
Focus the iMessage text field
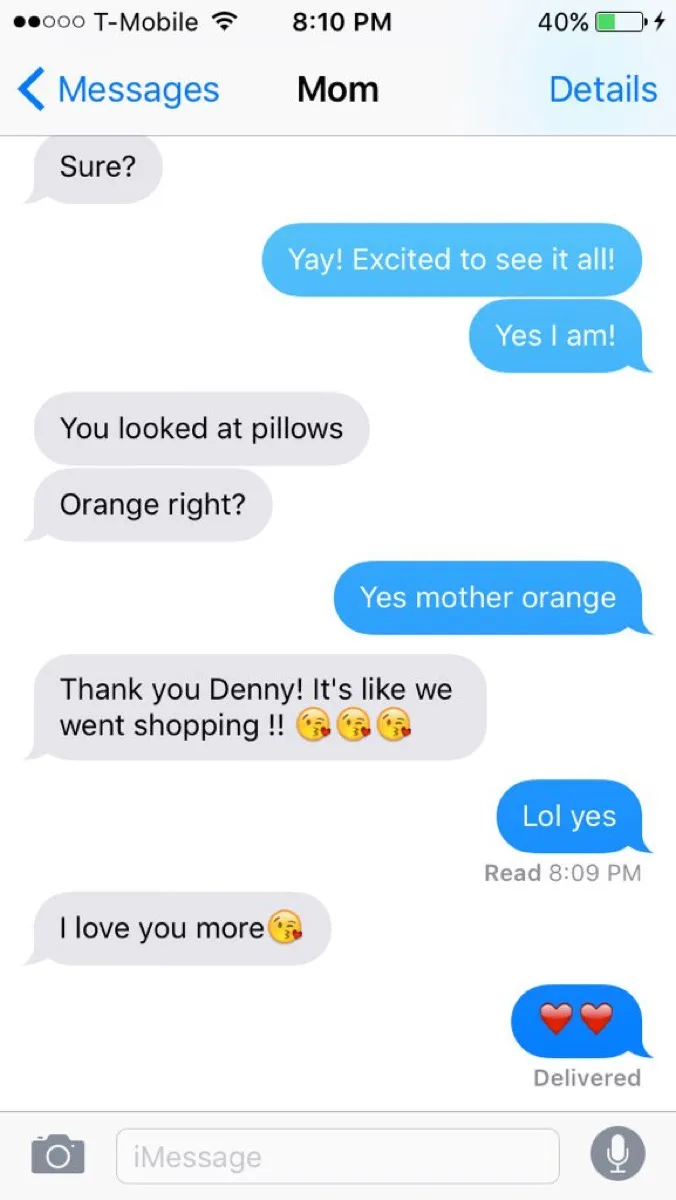[x=337, y=1157]
